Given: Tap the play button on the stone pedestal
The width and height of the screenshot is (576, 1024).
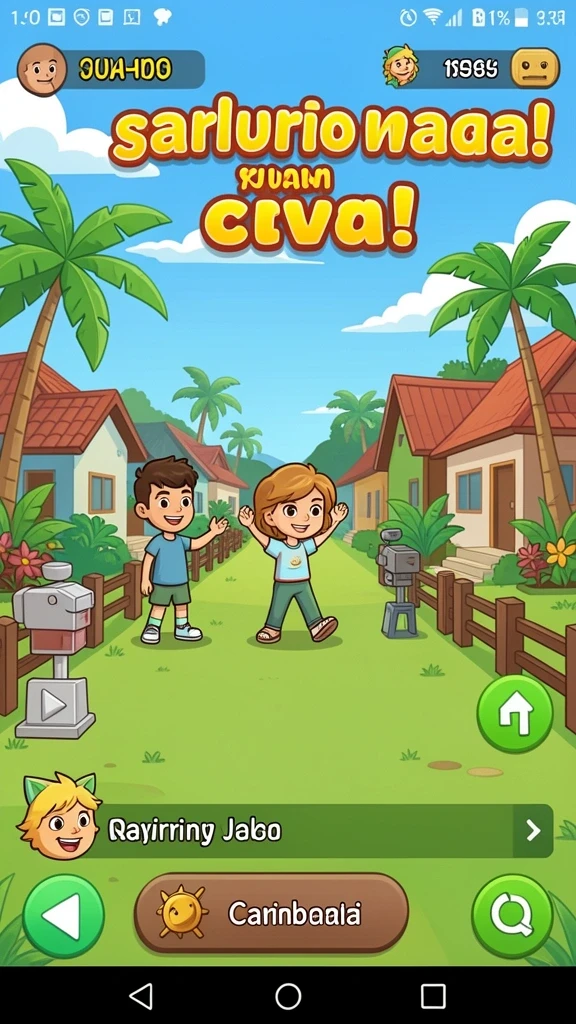Looking at the screenshot, I should [x=54, y=705].
